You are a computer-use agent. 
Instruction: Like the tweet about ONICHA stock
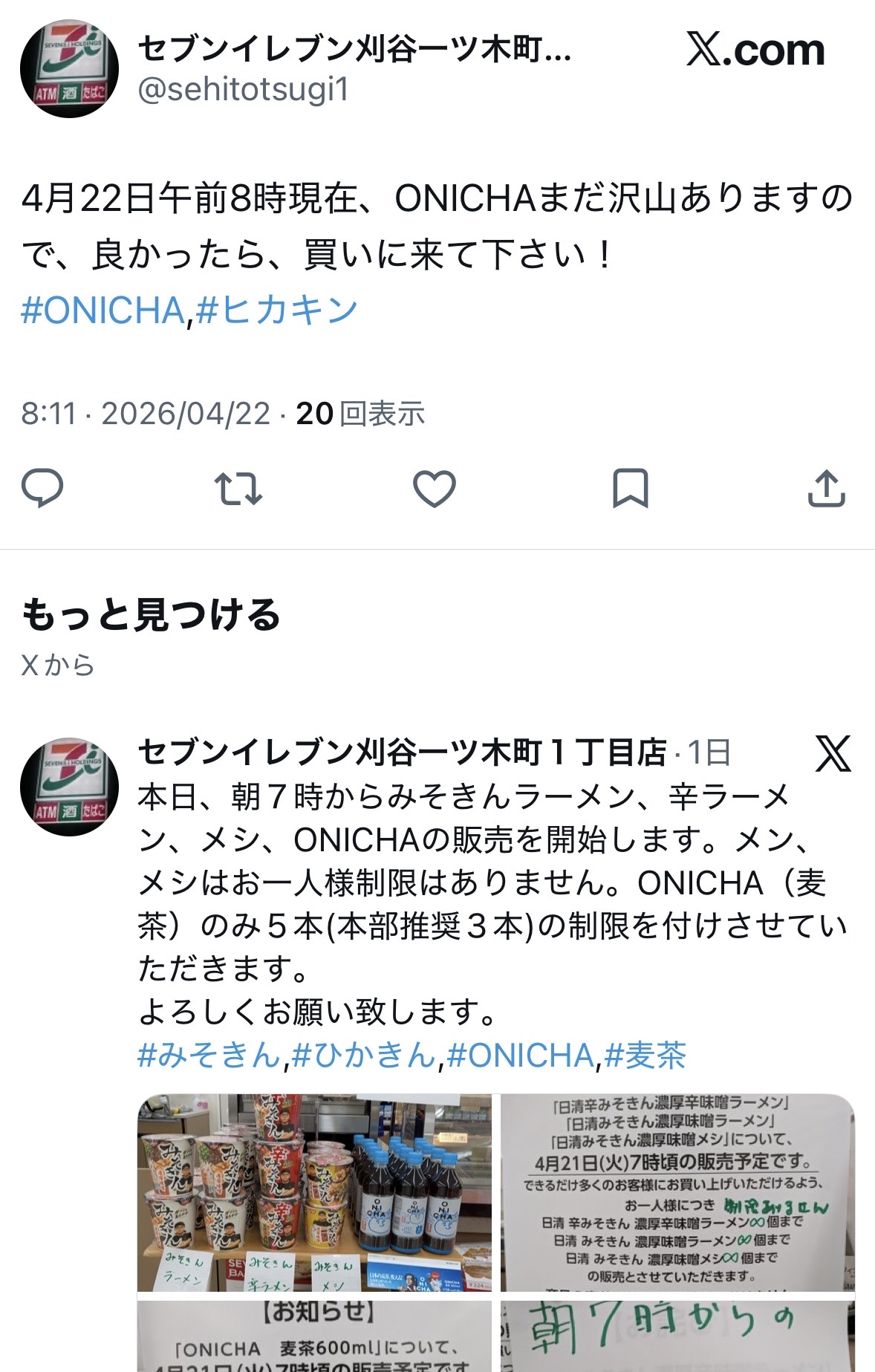[434, 488]
